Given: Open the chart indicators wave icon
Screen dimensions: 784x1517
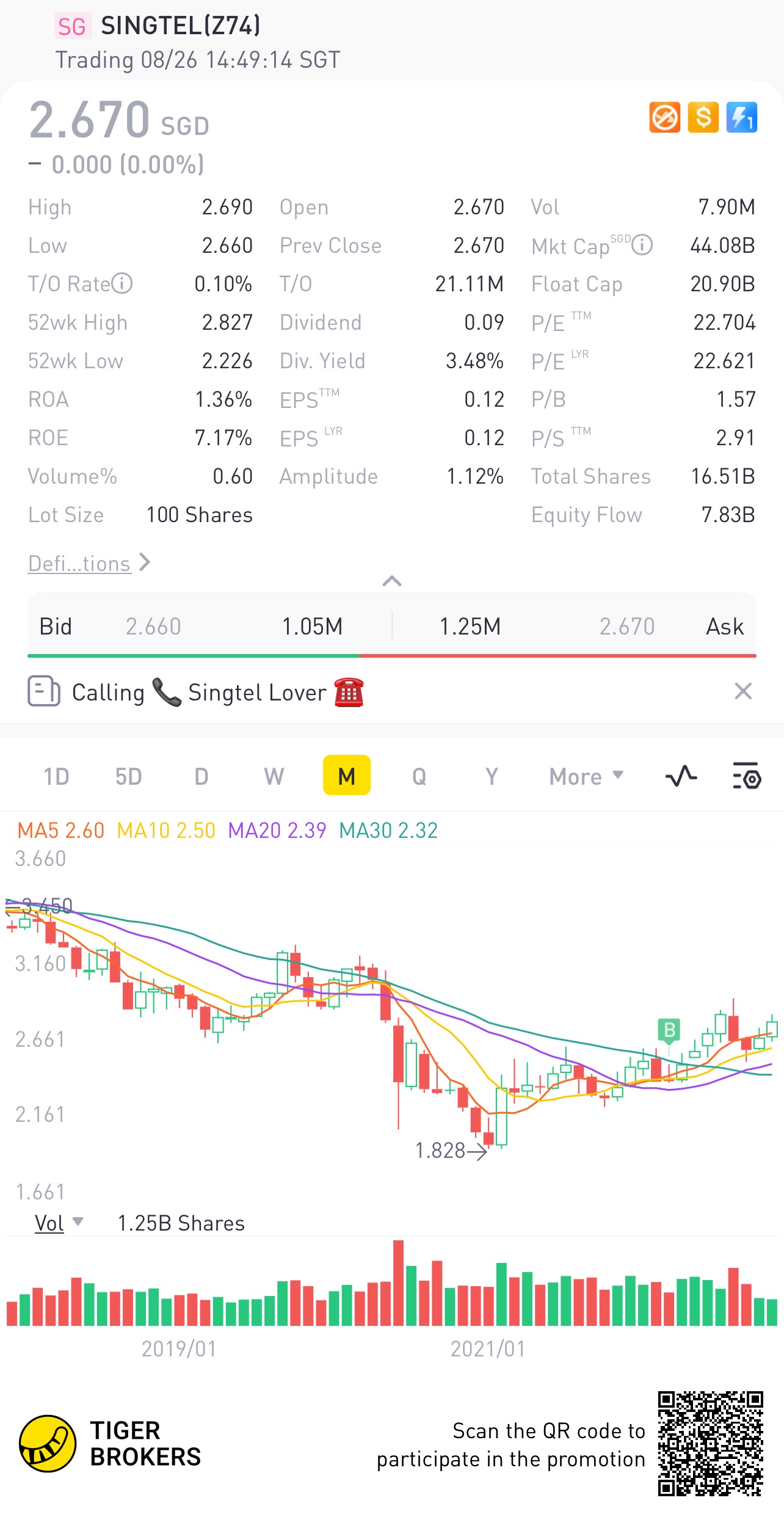Looking at the screenshot, I should pyautogui.click(x=681, y=776).
